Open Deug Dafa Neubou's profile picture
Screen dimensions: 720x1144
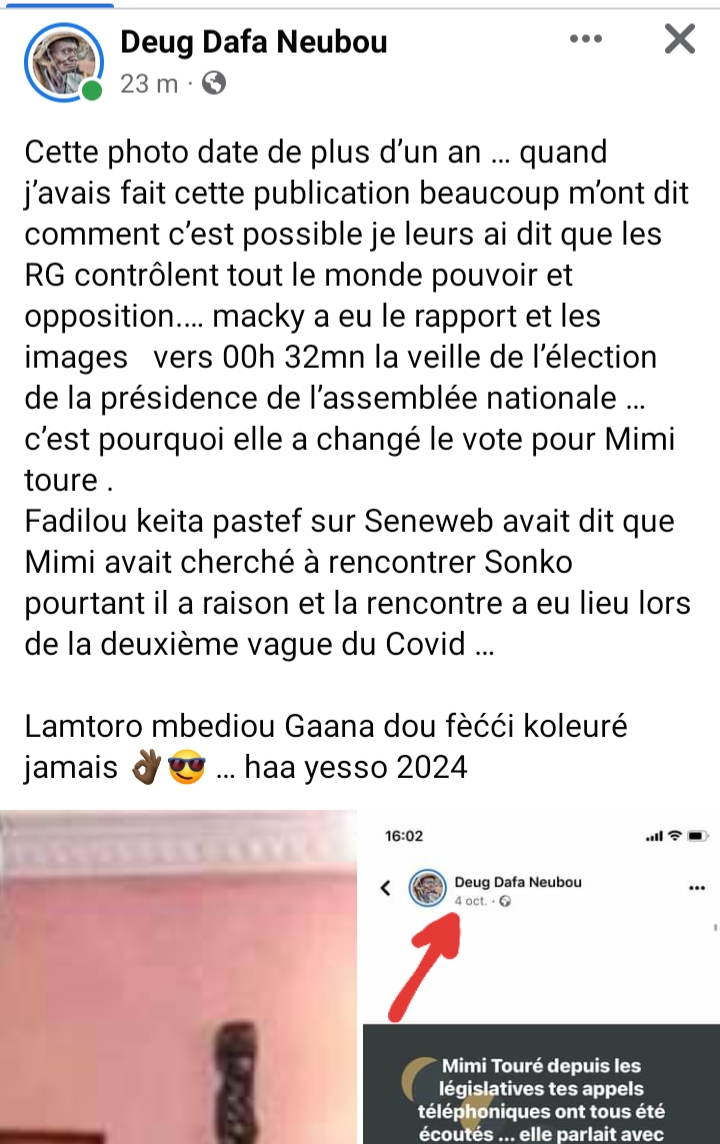click(x=63, y=62)
